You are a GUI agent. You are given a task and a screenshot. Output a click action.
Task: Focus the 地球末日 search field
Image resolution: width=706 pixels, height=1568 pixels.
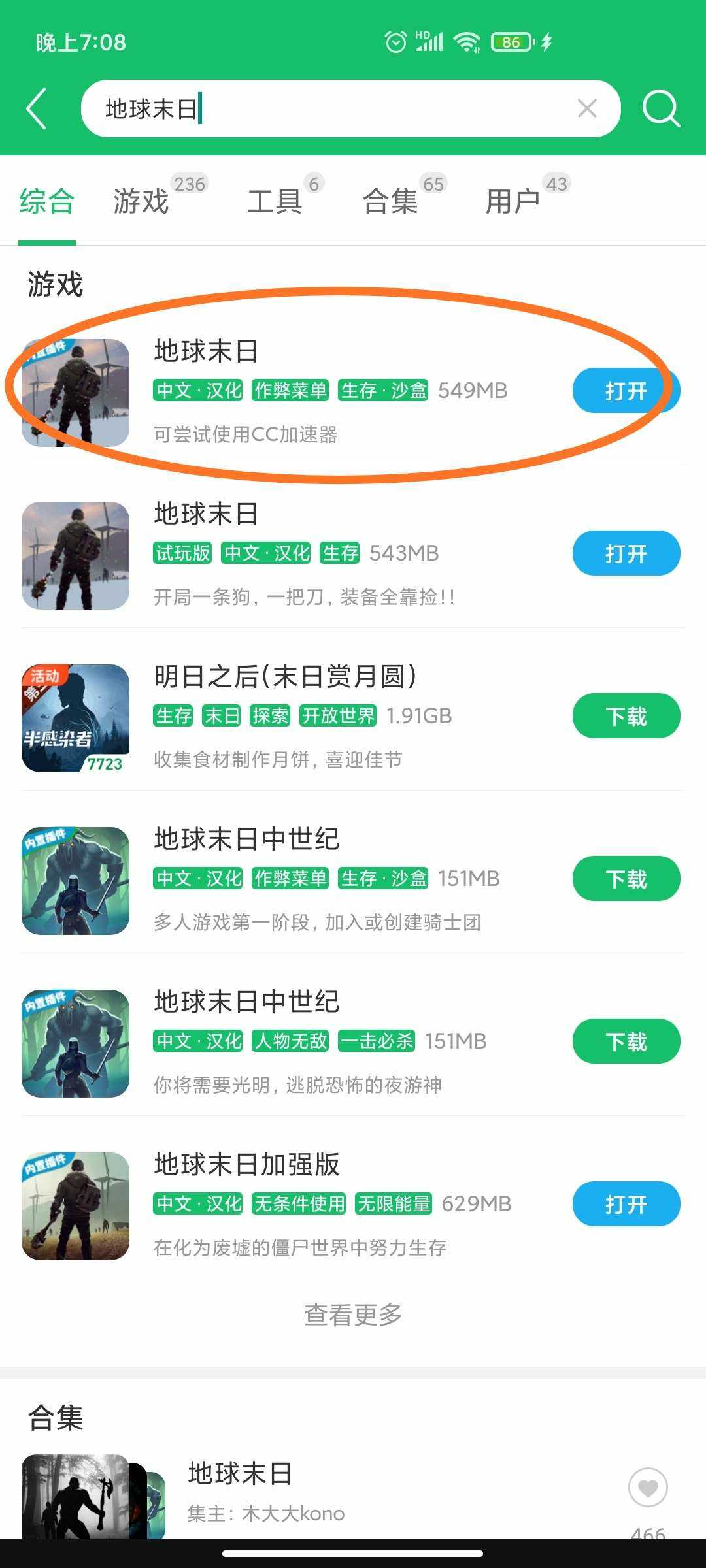coord(327,108)
